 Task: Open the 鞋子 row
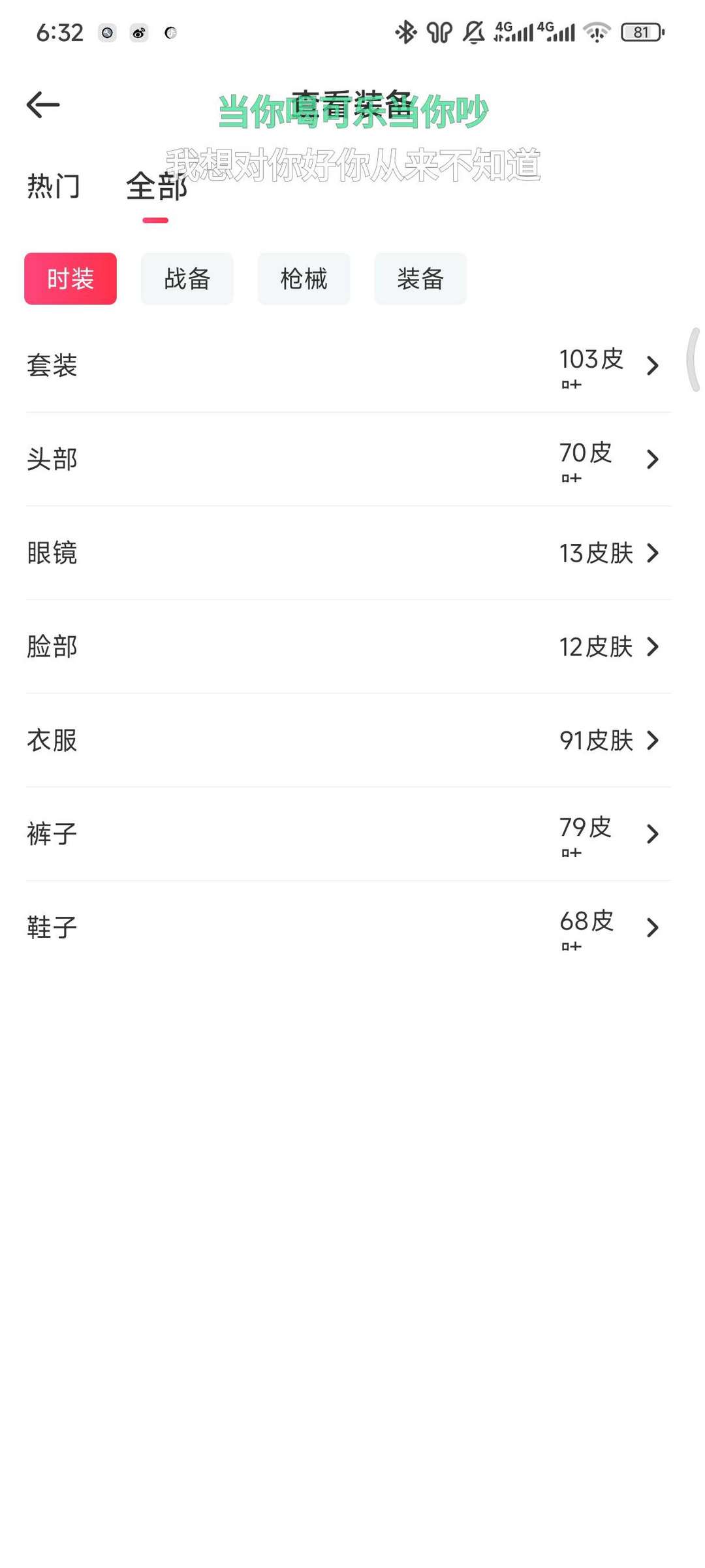click(349, 927)
